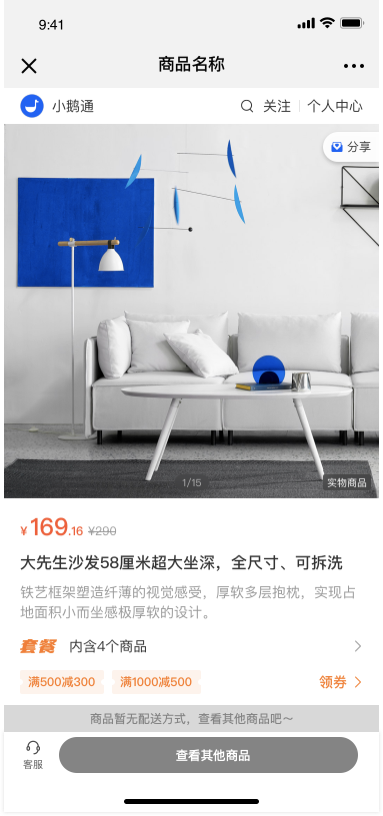This screenshot has width=383, height=816.
Task: Select the 满1000减500 coupon tag
Action: [x=156, y=682]
